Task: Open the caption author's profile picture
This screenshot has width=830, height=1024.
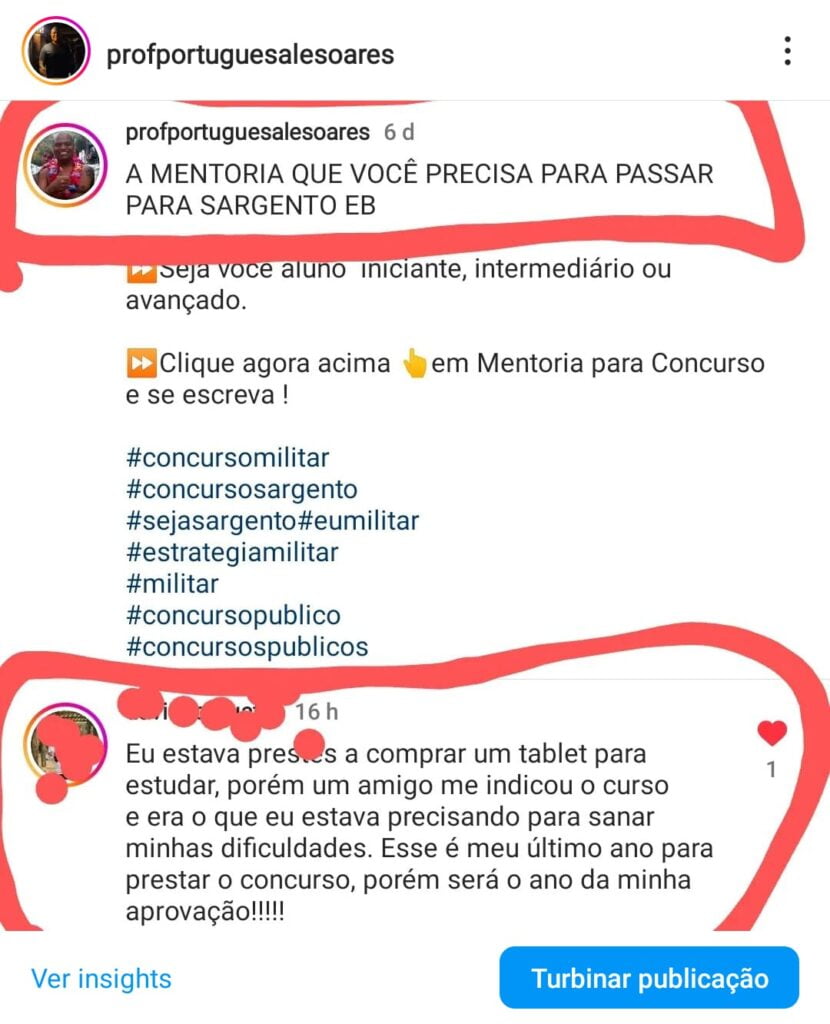Action: pos(67,165)
